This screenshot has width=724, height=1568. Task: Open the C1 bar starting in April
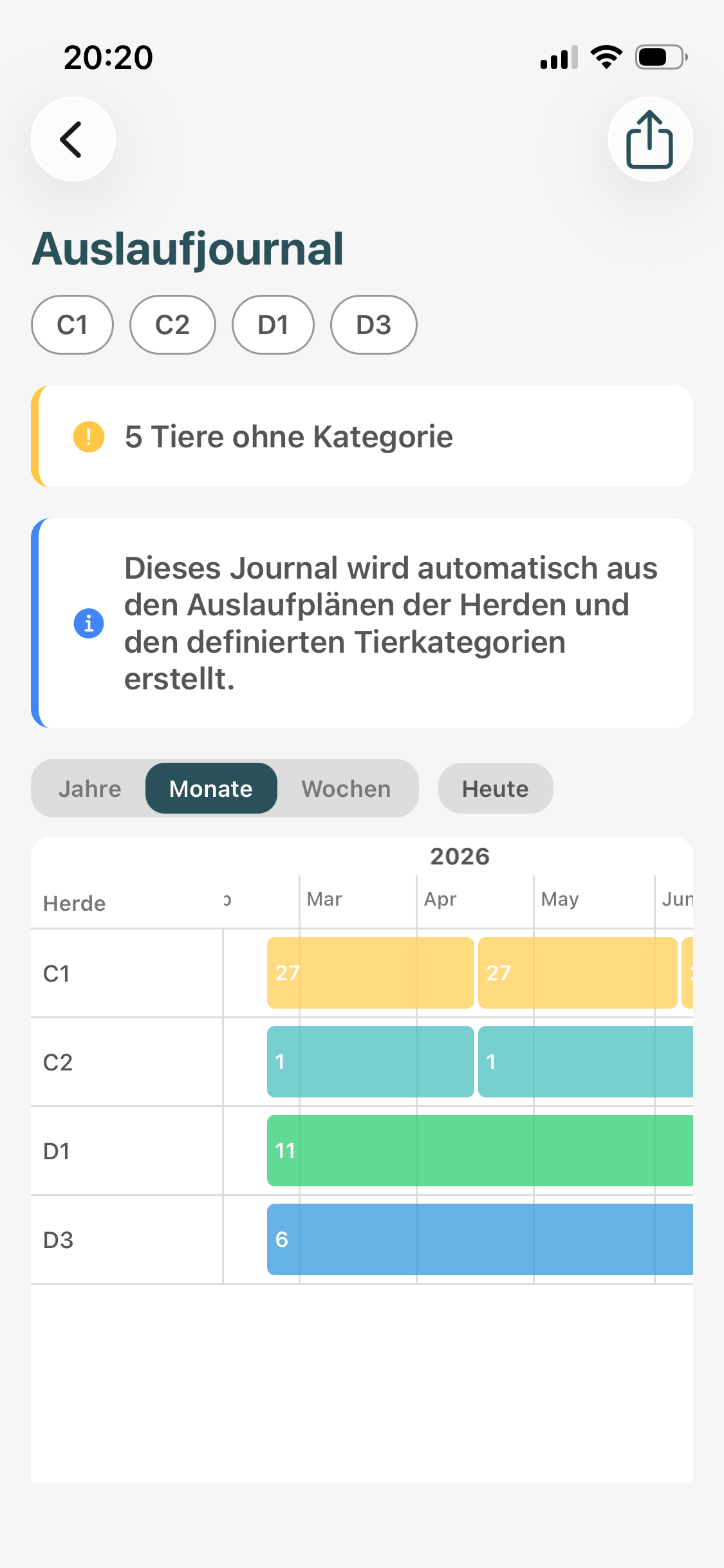(577, 973)
